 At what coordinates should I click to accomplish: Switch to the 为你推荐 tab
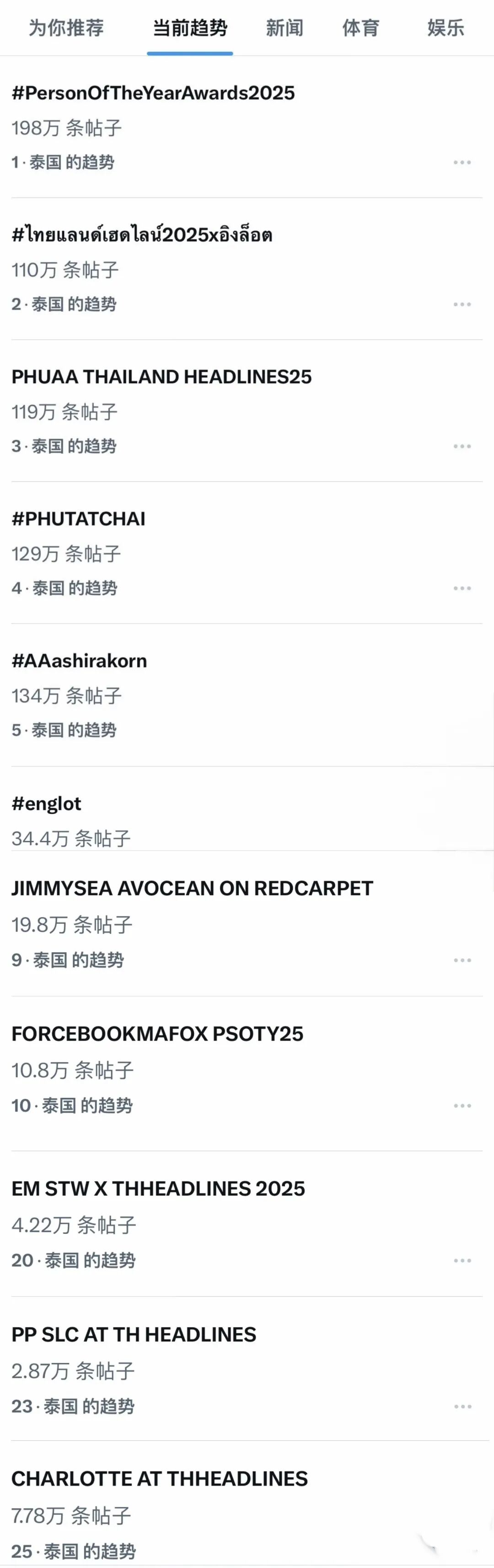pyautogui.click(x=66, y=28)
